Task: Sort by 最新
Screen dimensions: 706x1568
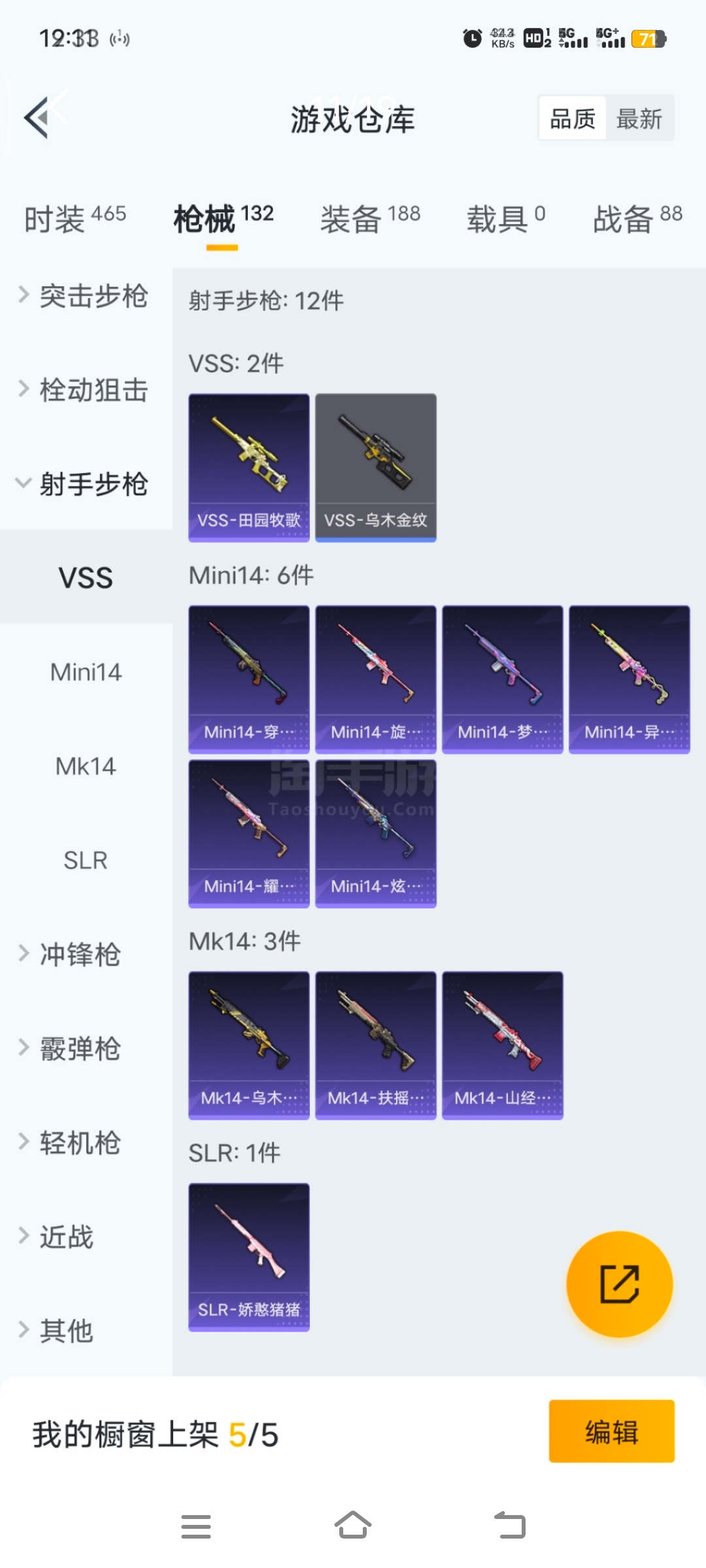Action: [x=639, y=119]
